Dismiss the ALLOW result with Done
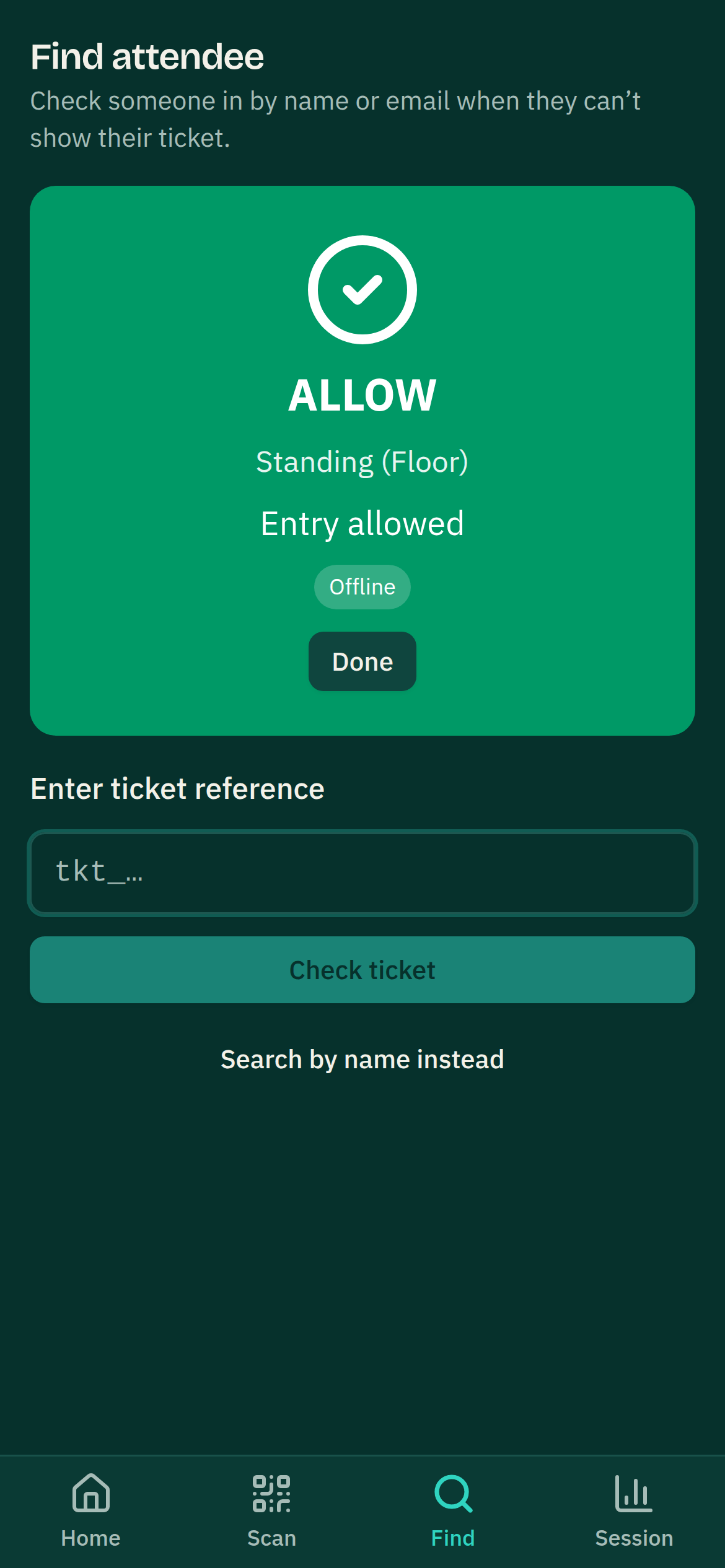 (x=362, y=661)
